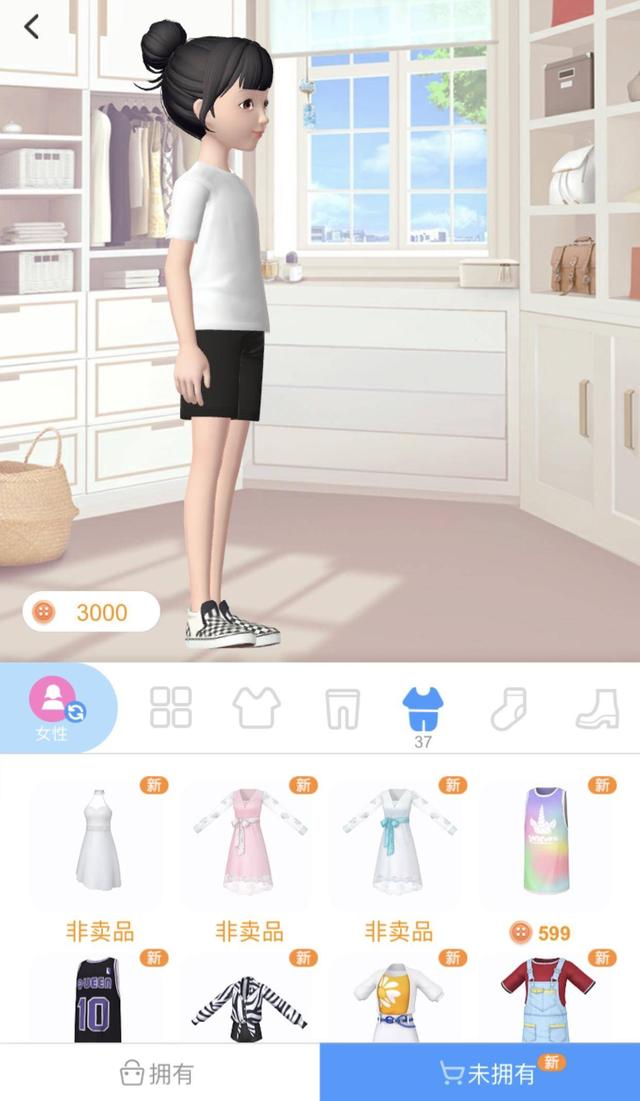
Task: Select the full outfit category tab
Action: 422,708
